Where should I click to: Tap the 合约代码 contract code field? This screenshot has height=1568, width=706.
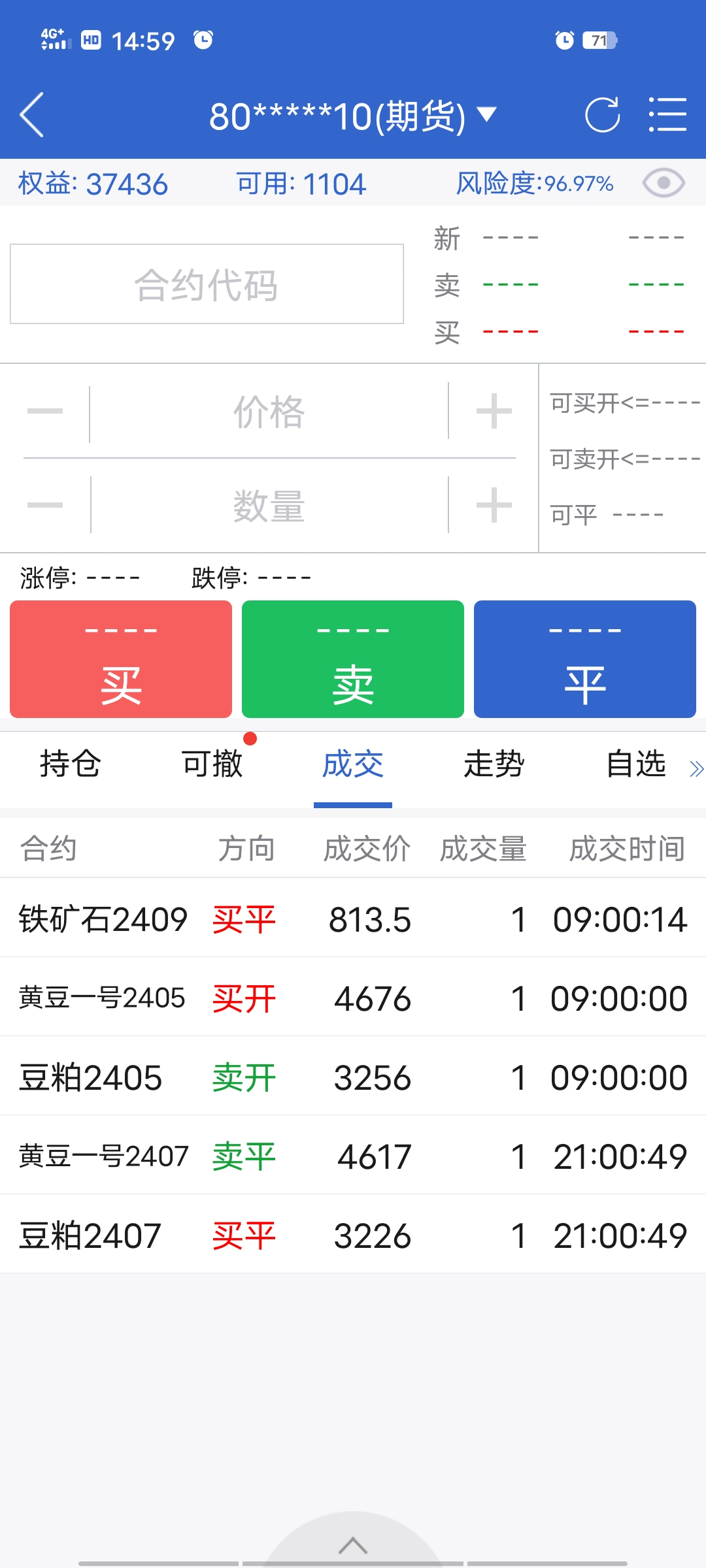(x=207, y=284)
